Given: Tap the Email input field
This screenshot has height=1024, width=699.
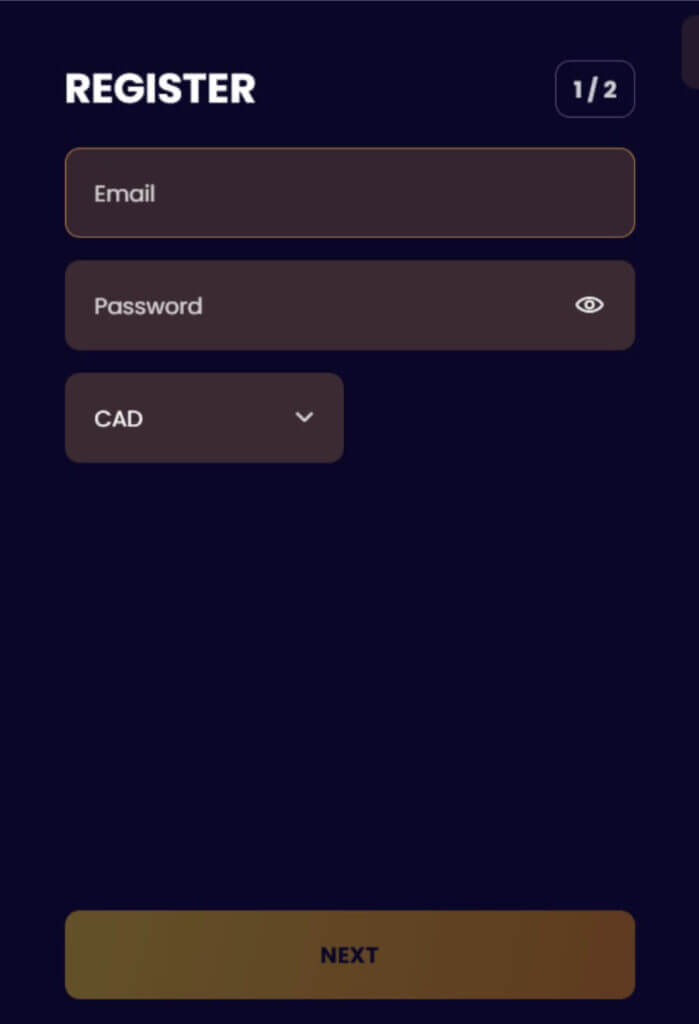Looking at the screenshot, I should 349,193.
